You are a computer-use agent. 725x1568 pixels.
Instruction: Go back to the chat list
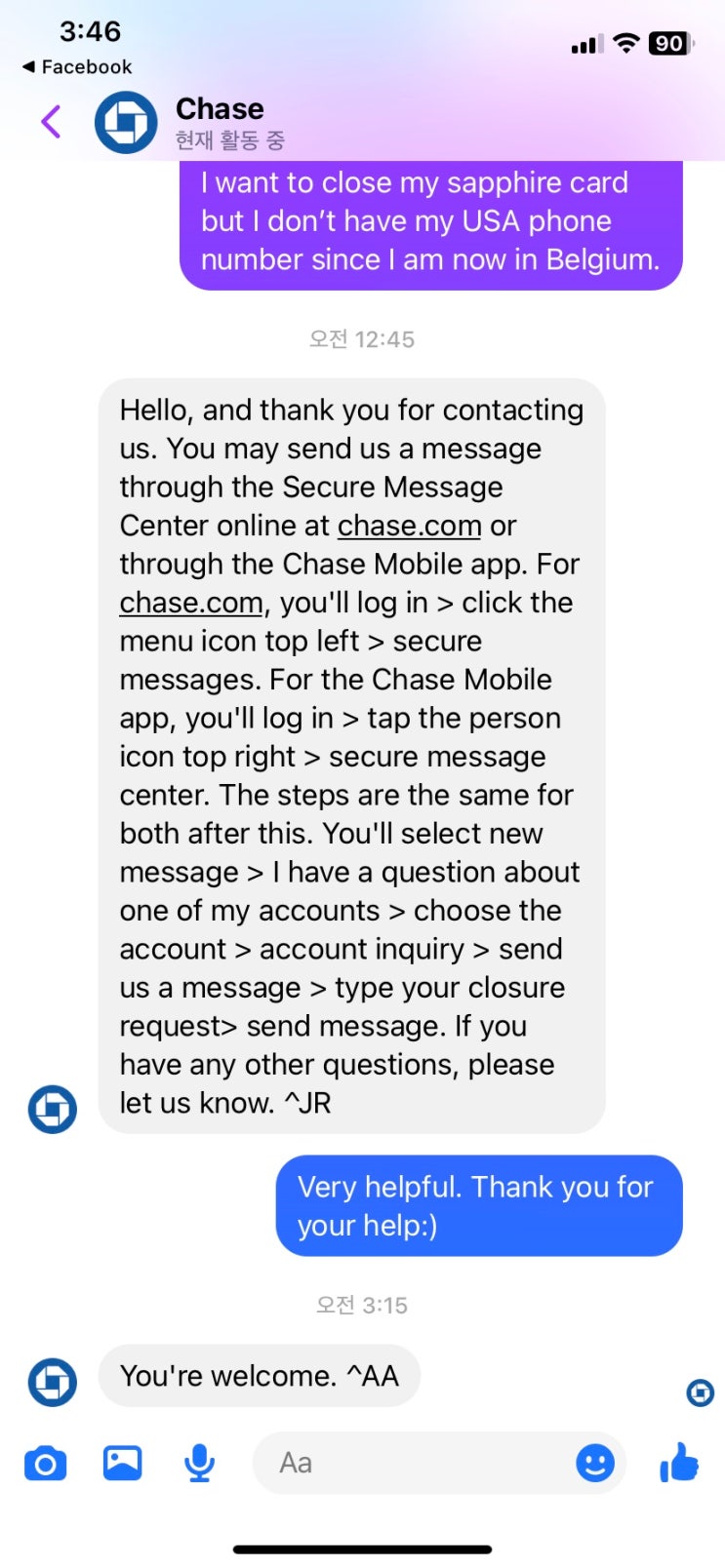point(52,122)
